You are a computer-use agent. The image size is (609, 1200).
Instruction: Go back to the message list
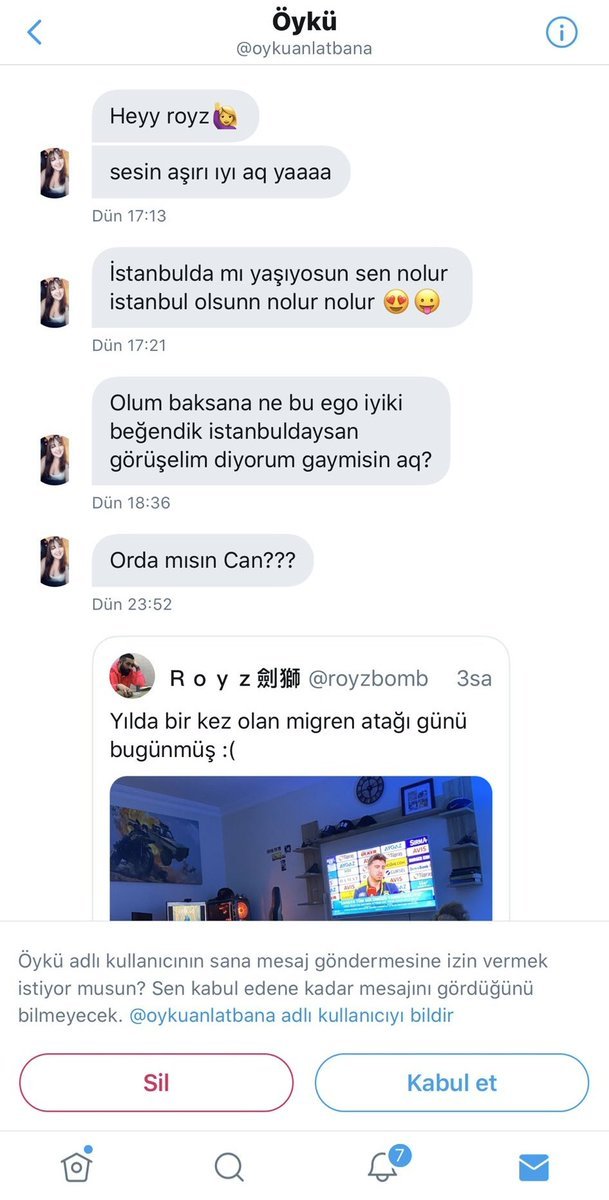pos(35,33)
